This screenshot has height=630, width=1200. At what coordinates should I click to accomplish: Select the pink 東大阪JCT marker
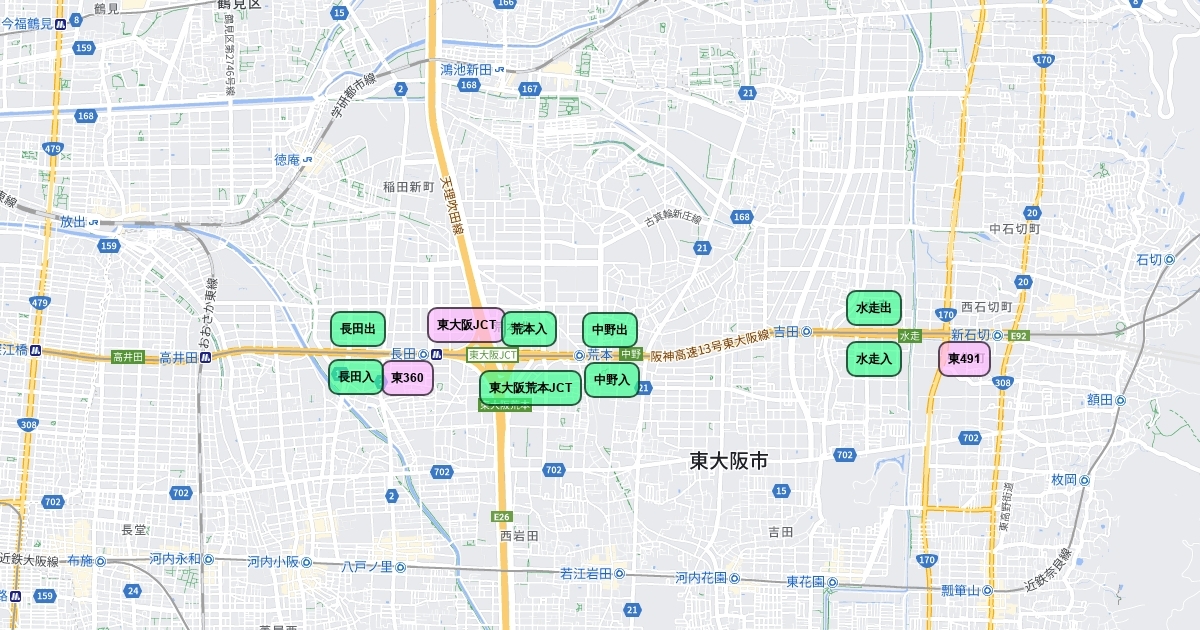point(466,325)
